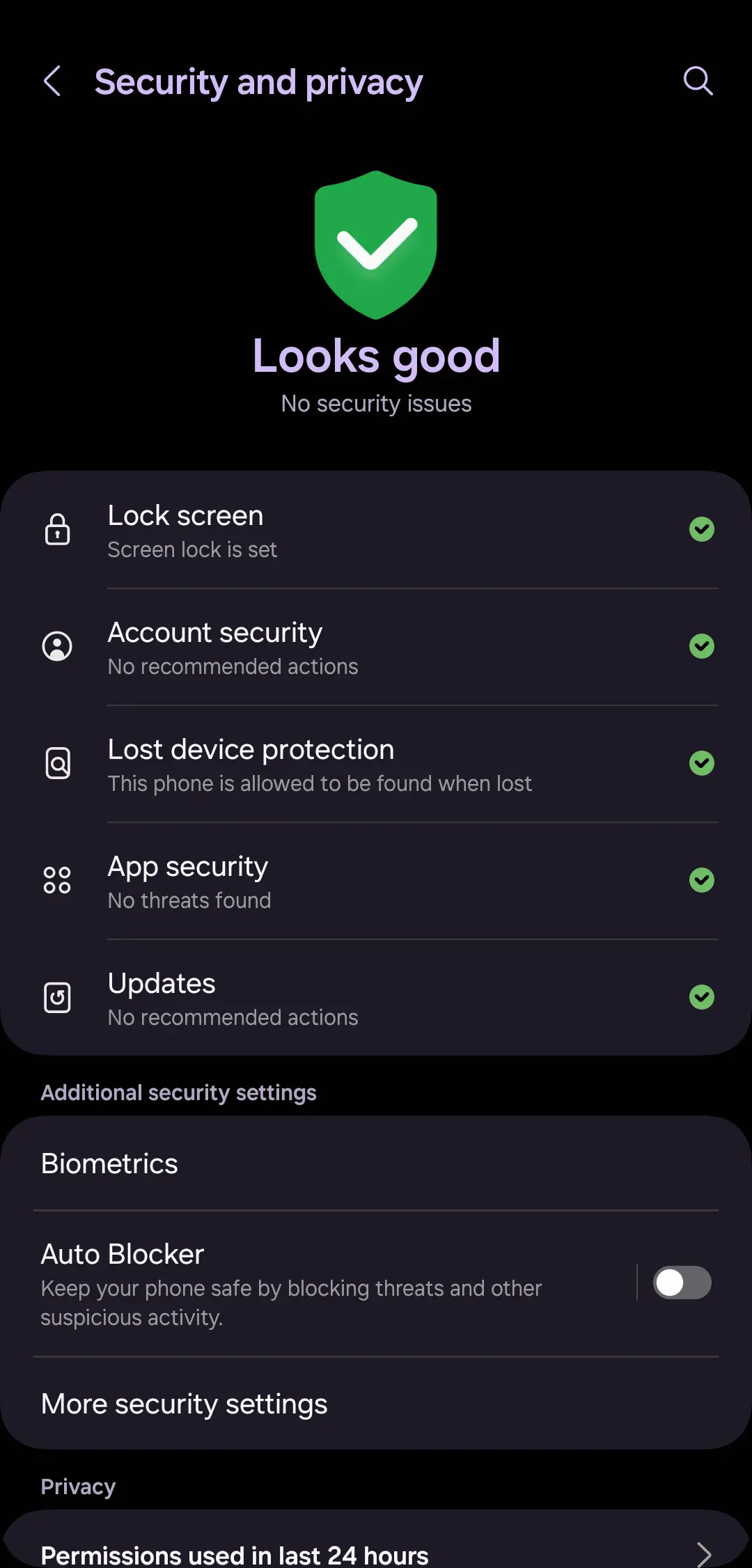The width and height of the screenshot is (752, 1568).
Task: Go back from Security and privacy
Action: click(x=52, y=81)
